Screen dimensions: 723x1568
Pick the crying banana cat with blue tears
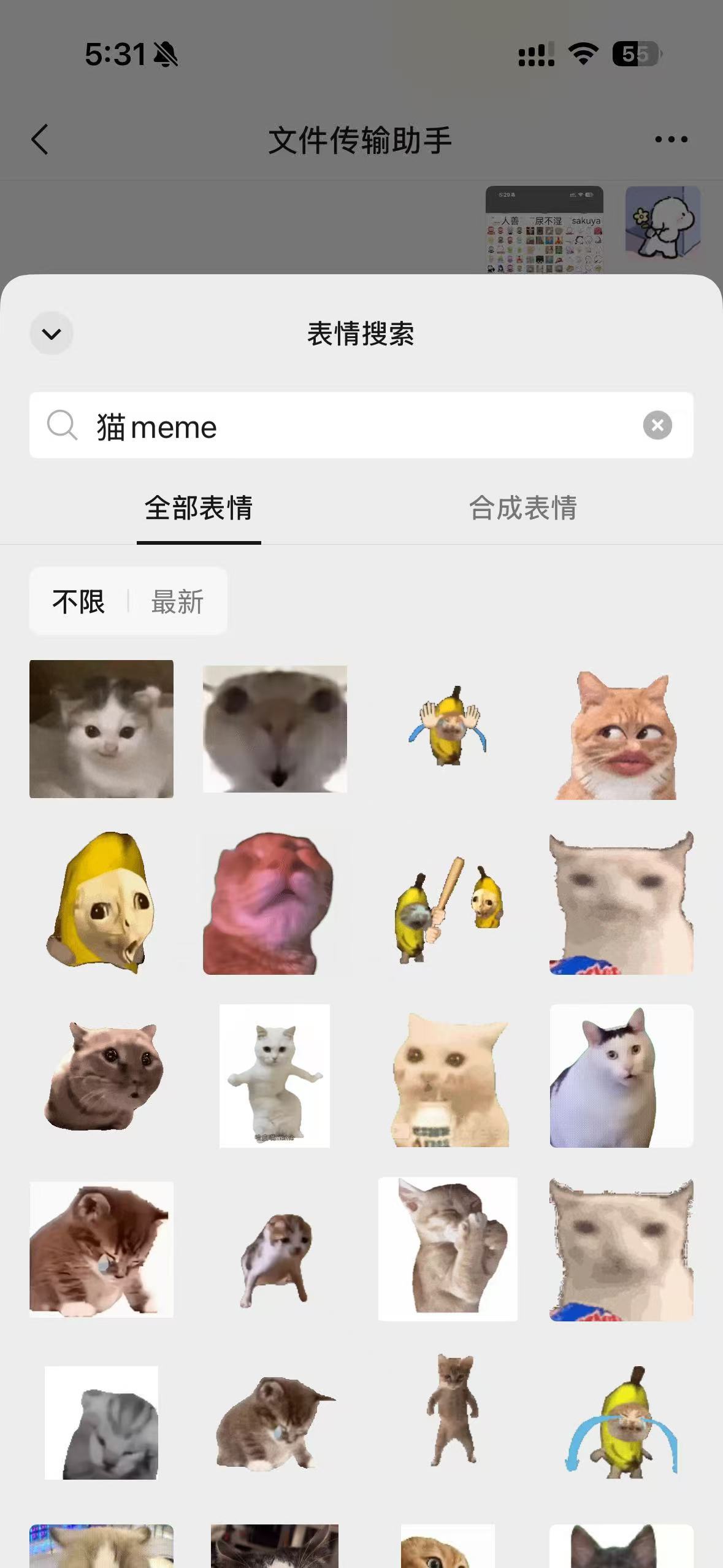[x=621, y=1423]
